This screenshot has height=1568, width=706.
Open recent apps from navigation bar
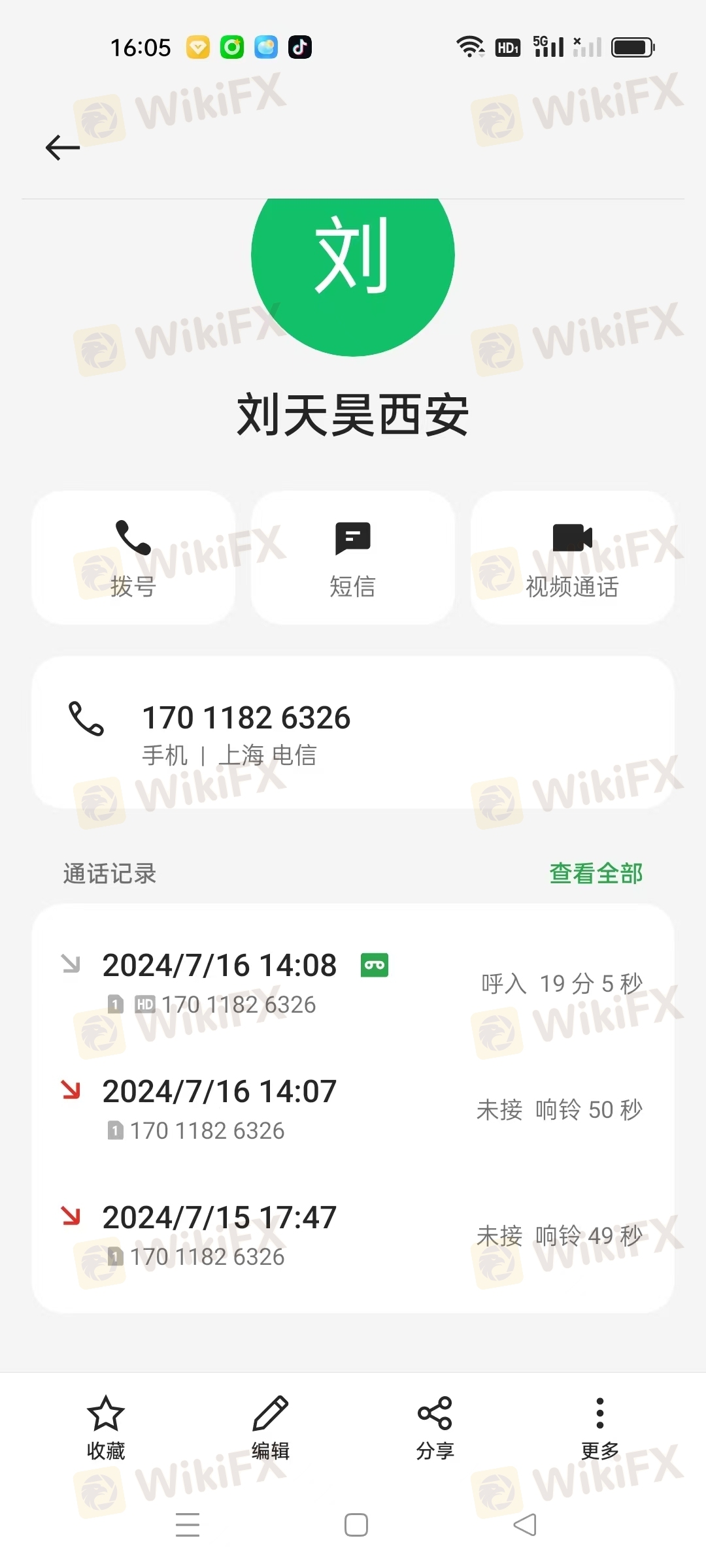tap(188, 1525)
